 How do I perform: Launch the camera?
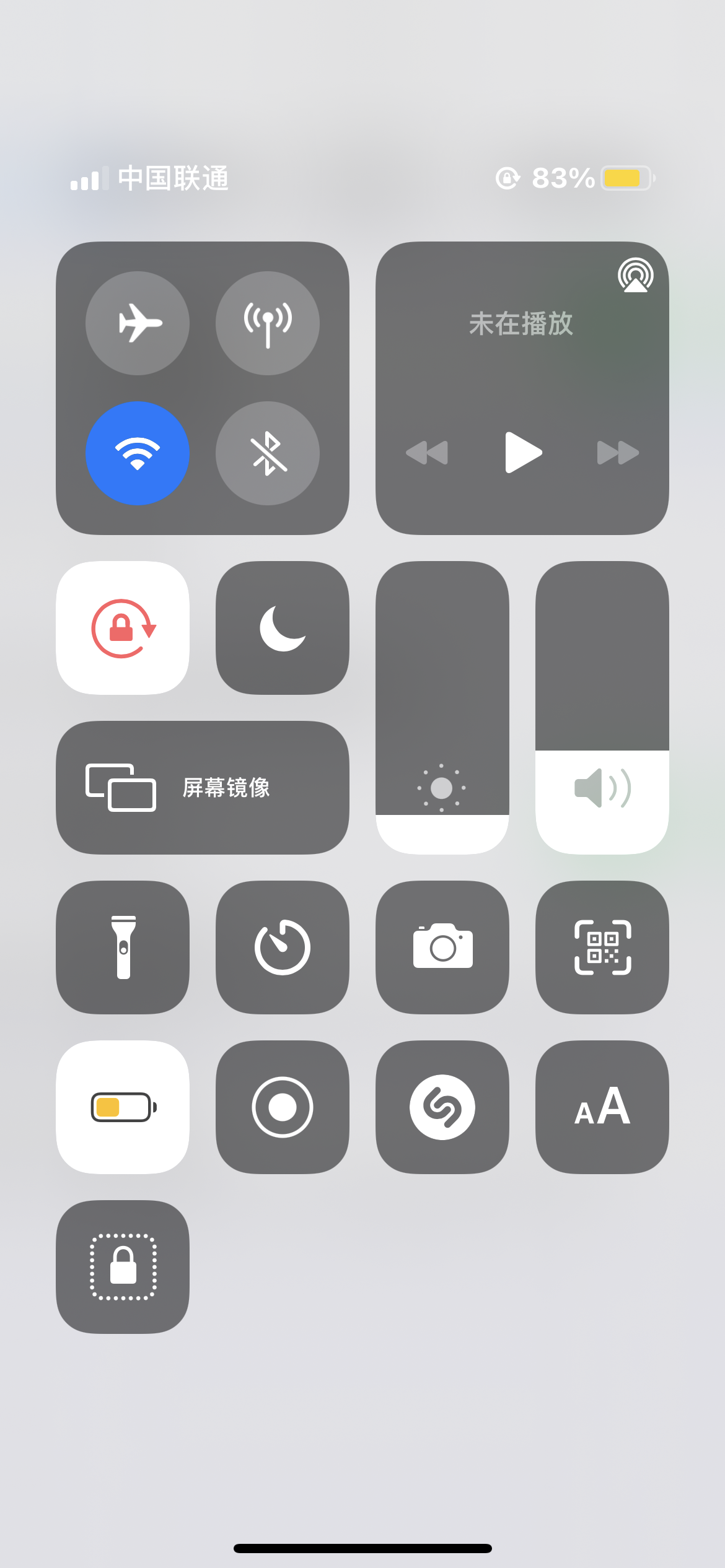coord(442,947)
